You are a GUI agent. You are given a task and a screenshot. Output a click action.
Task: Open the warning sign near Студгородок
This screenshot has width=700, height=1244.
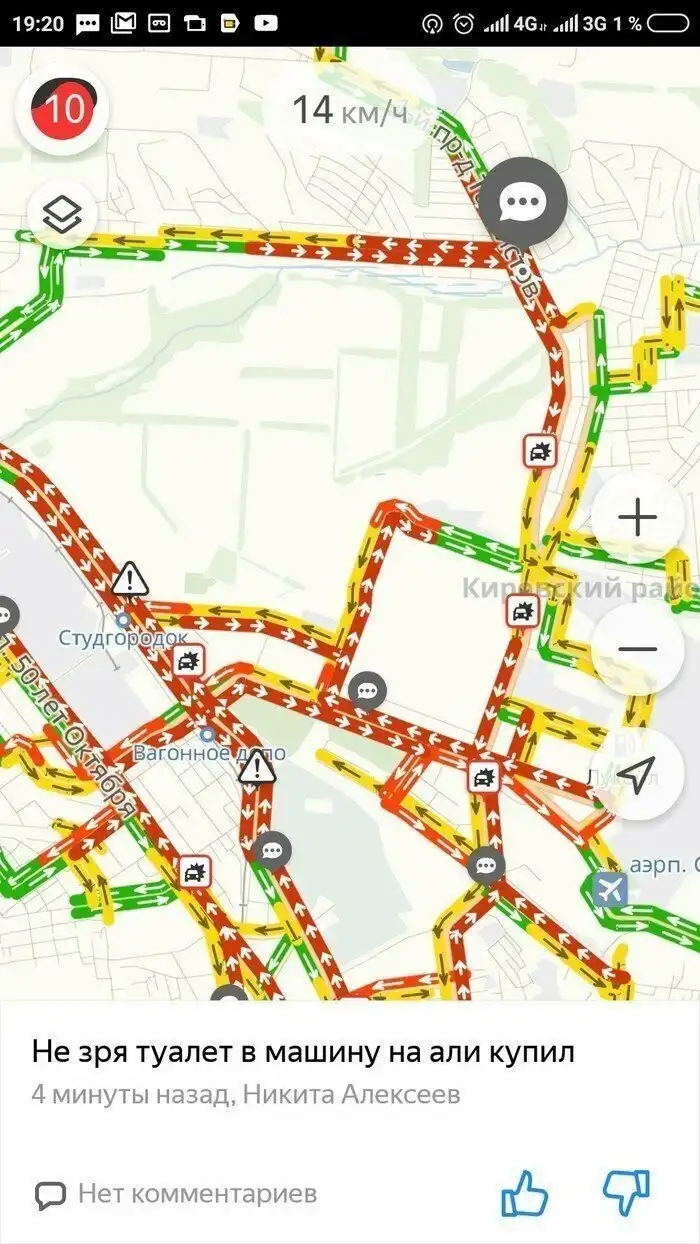tap(130, 579)
